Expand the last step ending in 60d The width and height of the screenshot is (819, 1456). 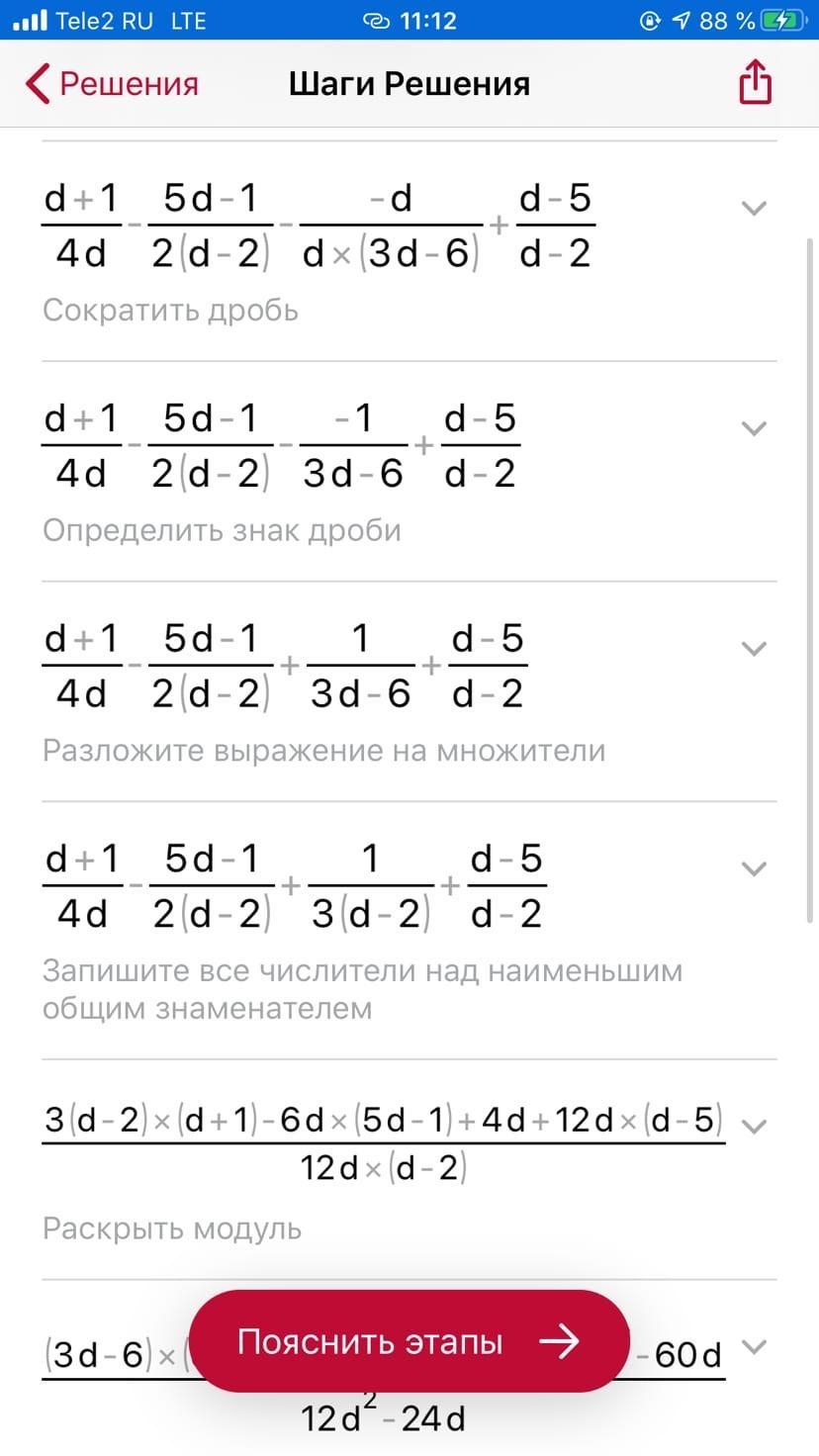(x=755, y=1347)
